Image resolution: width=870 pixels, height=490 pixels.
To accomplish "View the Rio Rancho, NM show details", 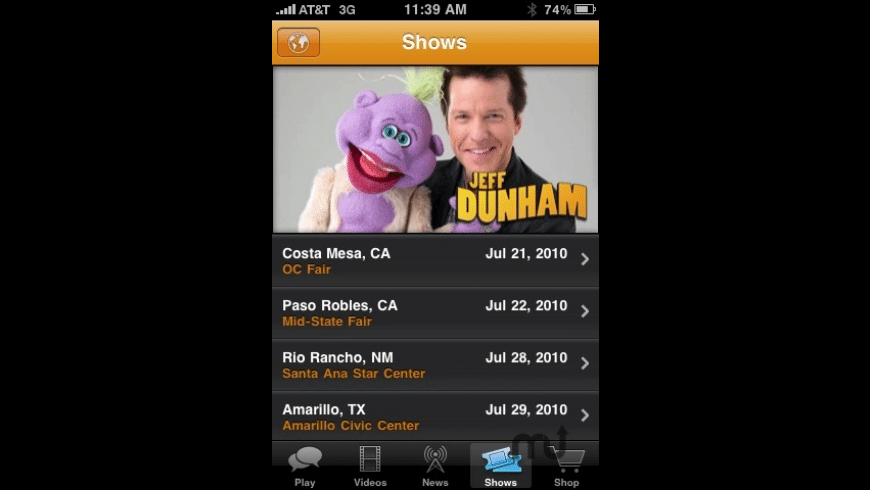I will click(x=435, y=364).
